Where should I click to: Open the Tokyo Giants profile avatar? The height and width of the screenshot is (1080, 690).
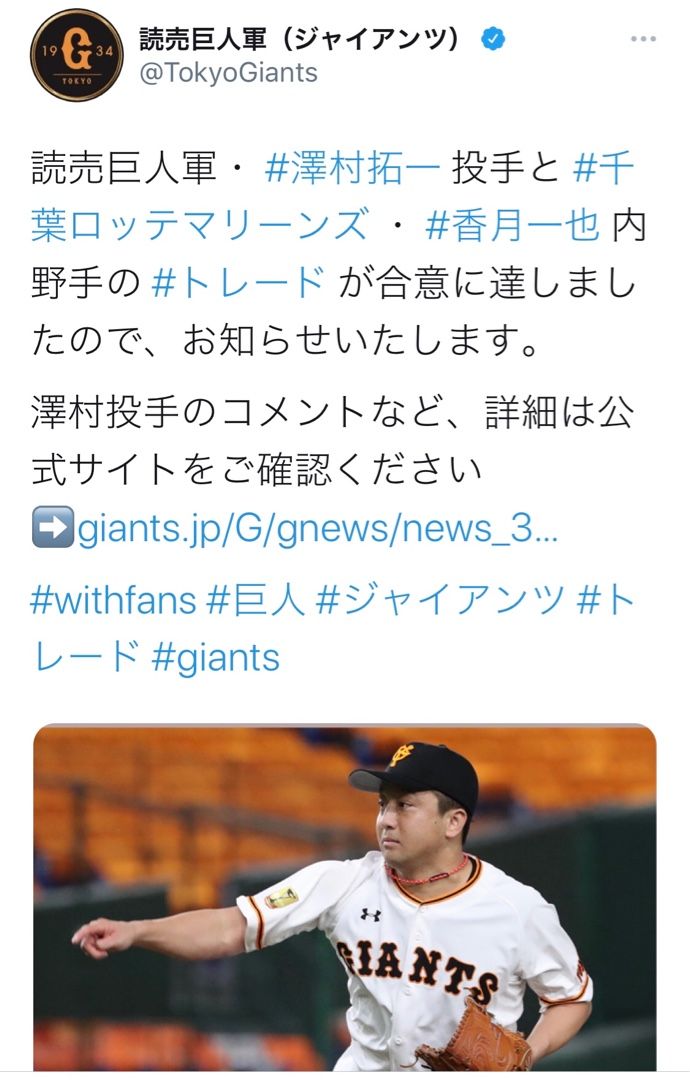(x=77, y=55)
